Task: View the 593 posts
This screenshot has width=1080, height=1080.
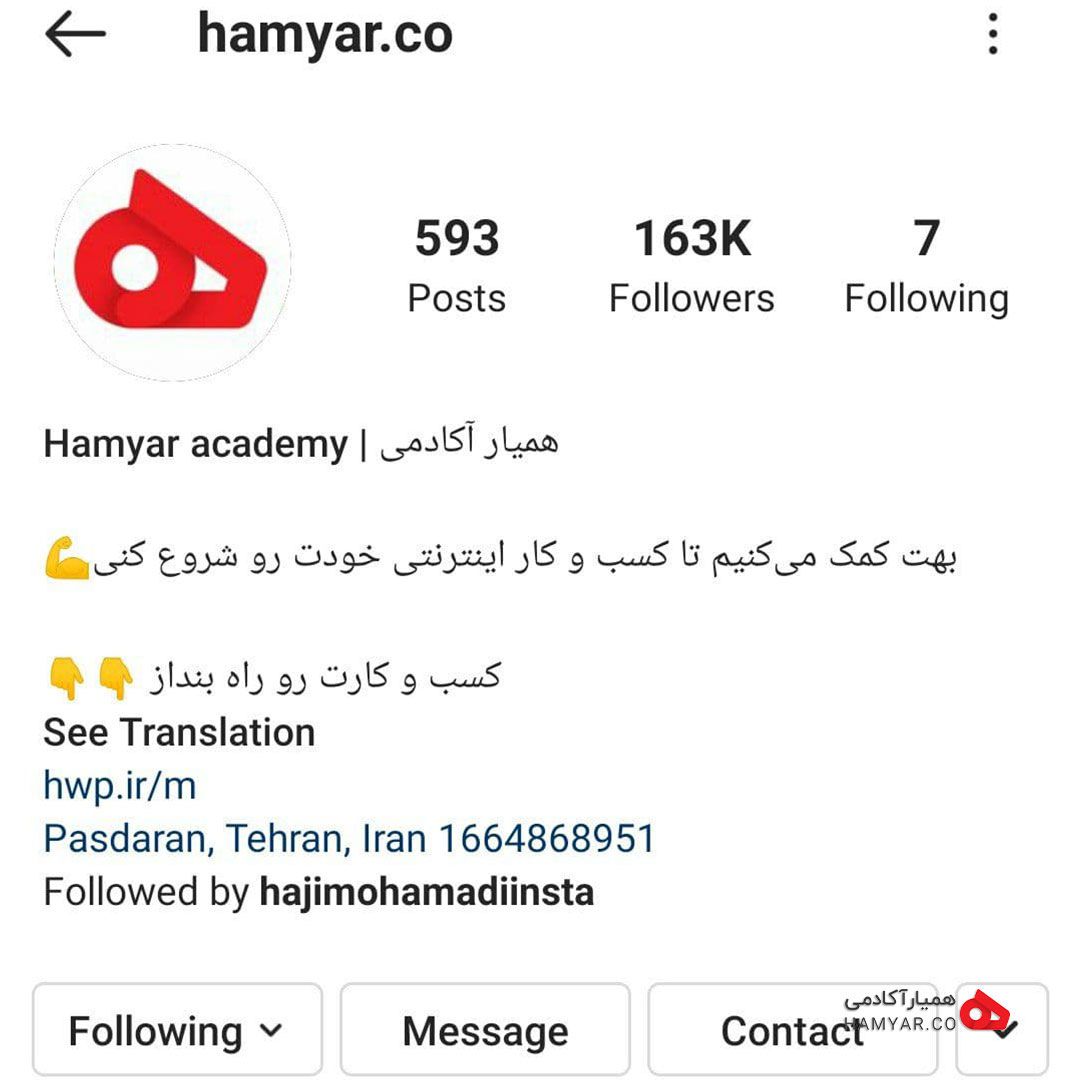Action: [456, 265]
